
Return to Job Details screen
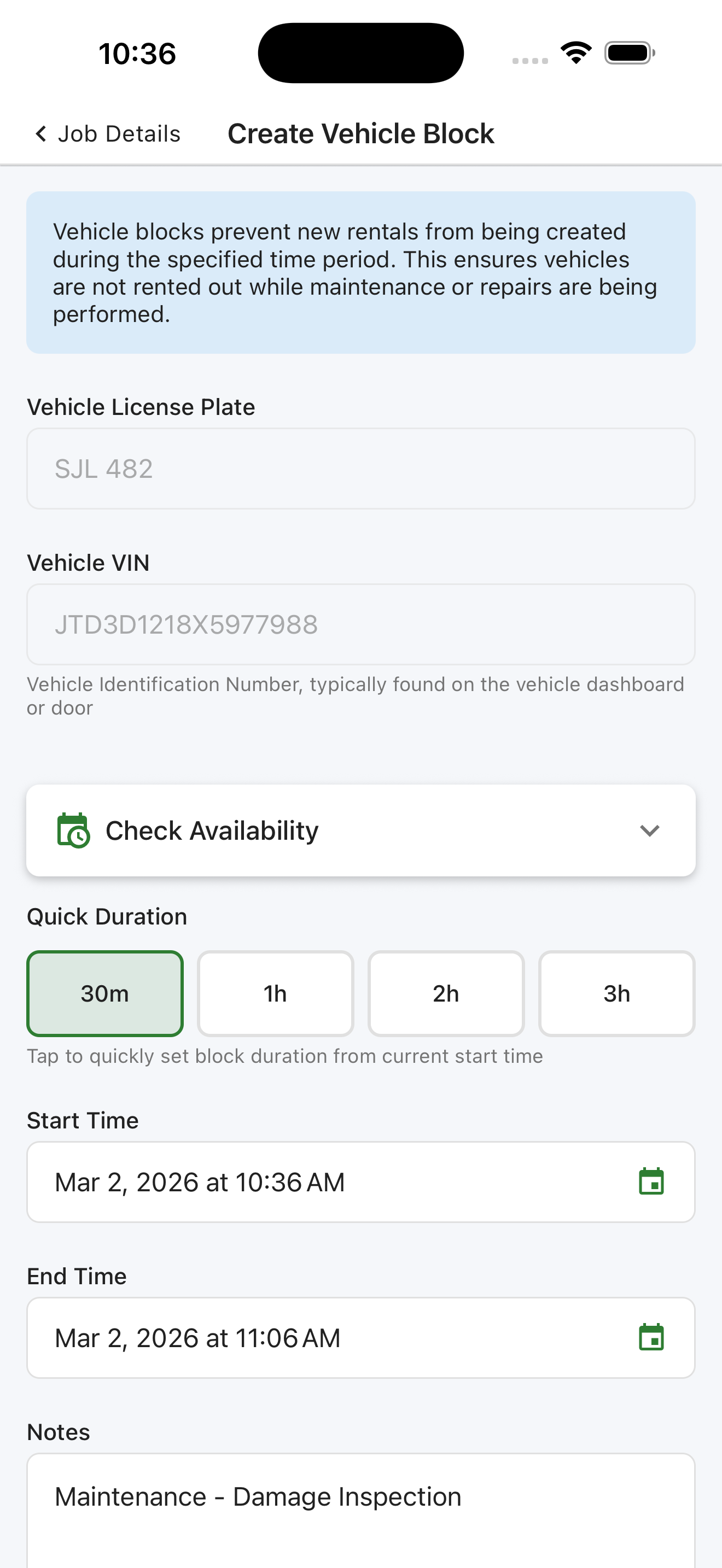point(106,133)
